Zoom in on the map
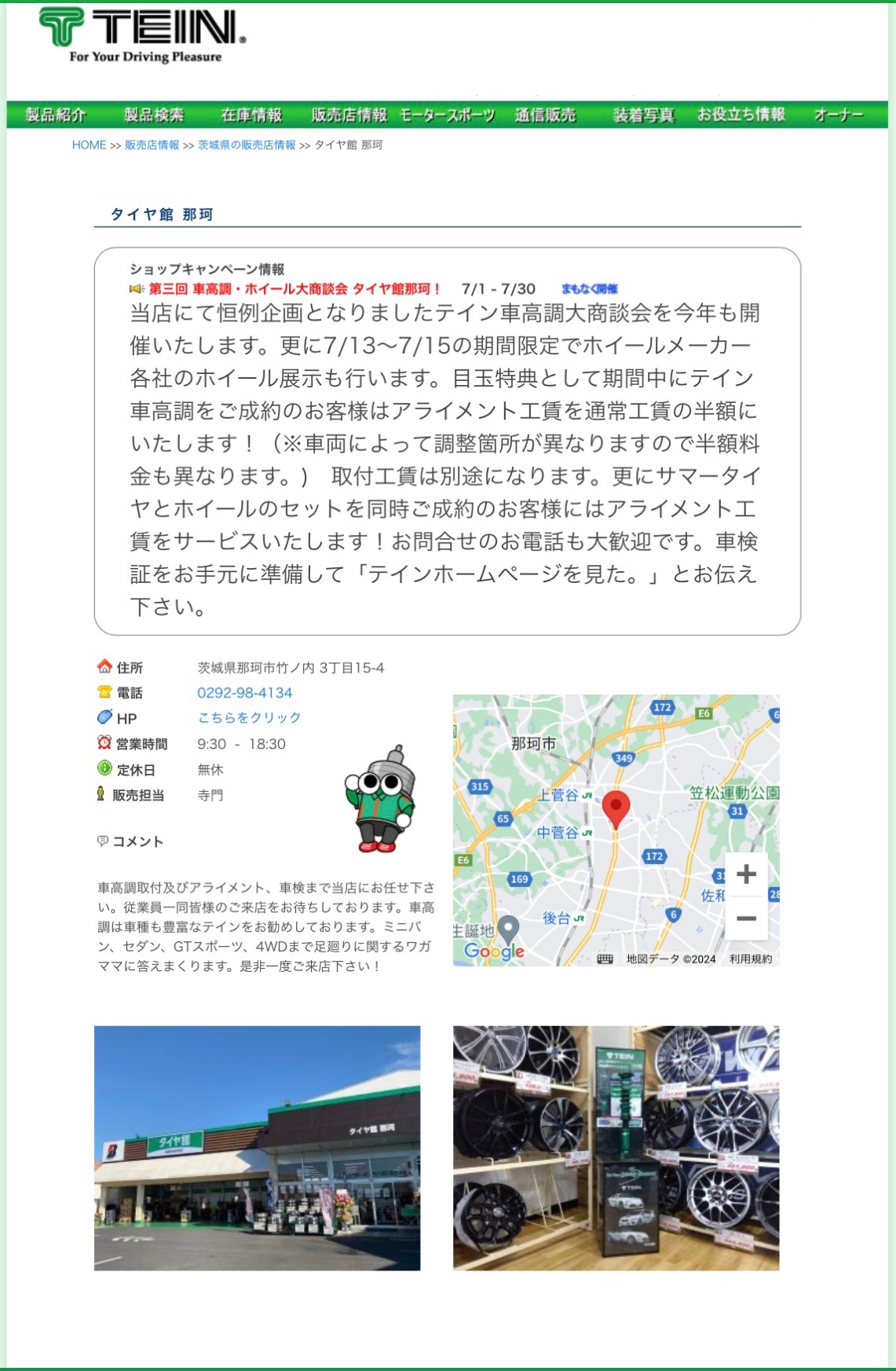Image resolution: width=896 pixels, height=1371 pixels. (x=746, y=874)
